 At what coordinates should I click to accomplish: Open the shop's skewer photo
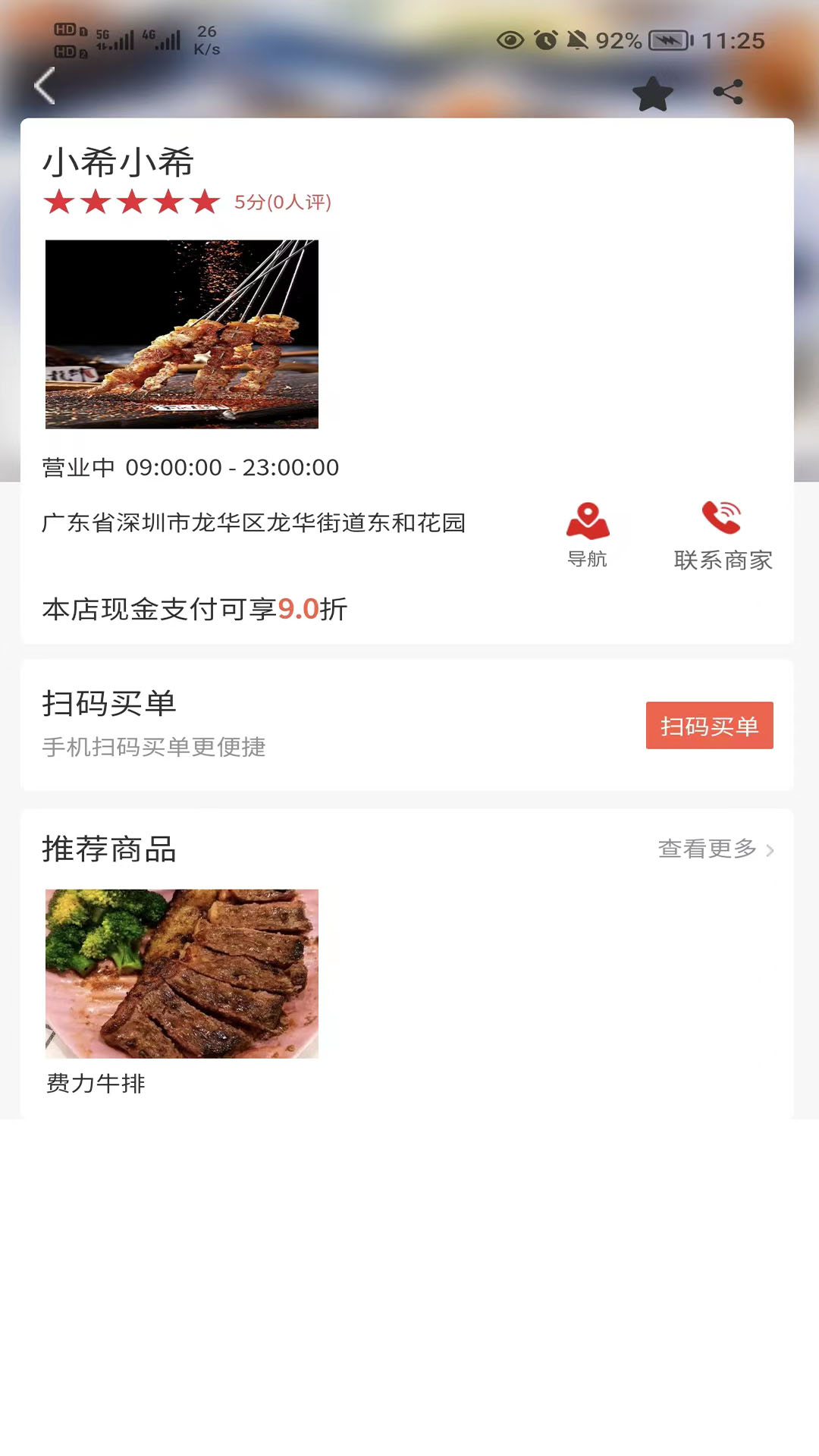click(x=182, y=334)
